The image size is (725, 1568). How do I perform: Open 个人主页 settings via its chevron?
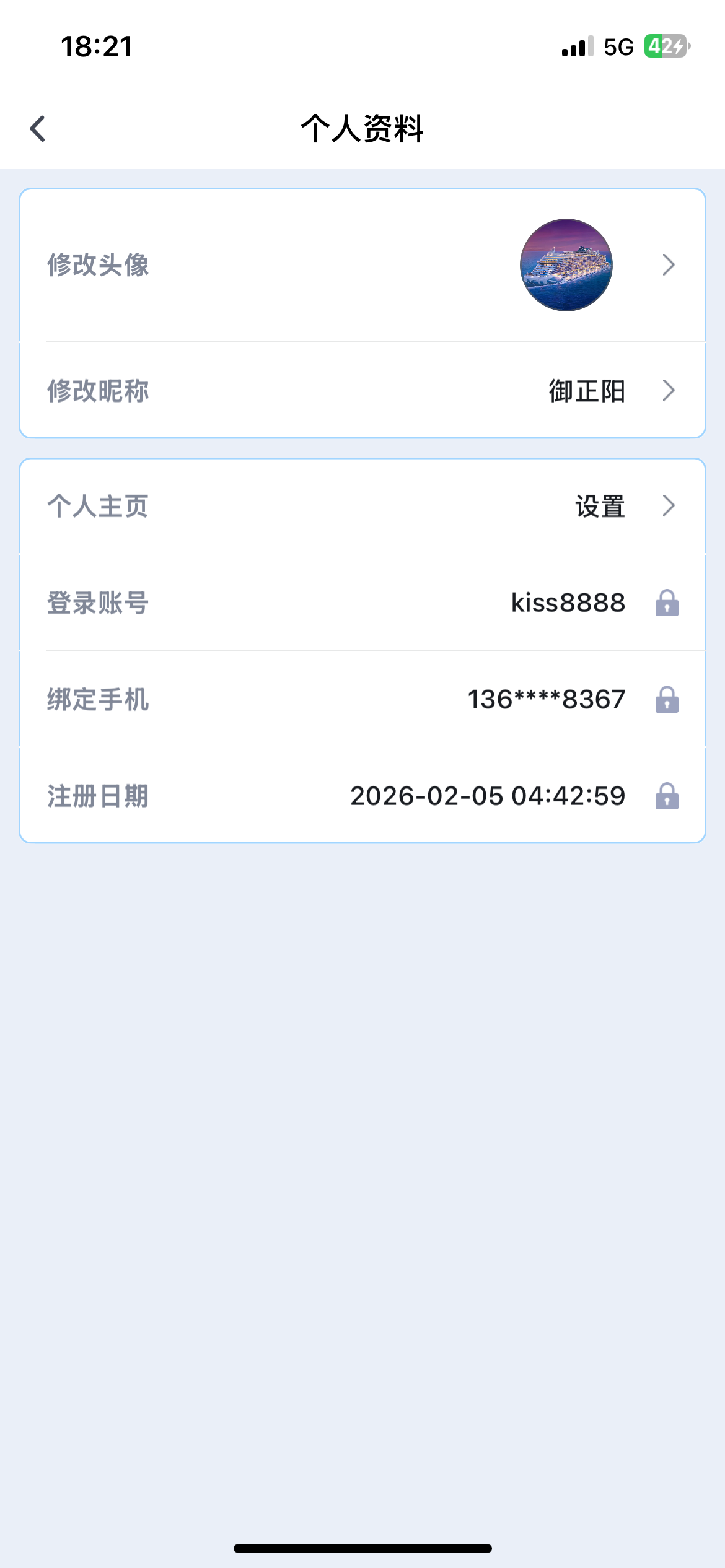[669, 507]
